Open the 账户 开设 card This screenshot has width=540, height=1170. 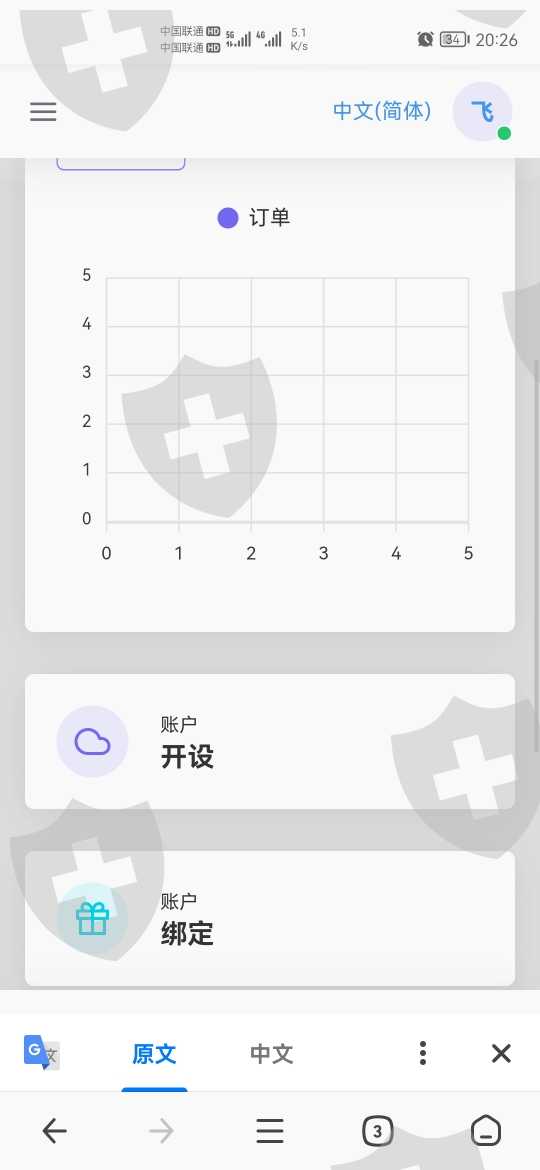(270, 742)
